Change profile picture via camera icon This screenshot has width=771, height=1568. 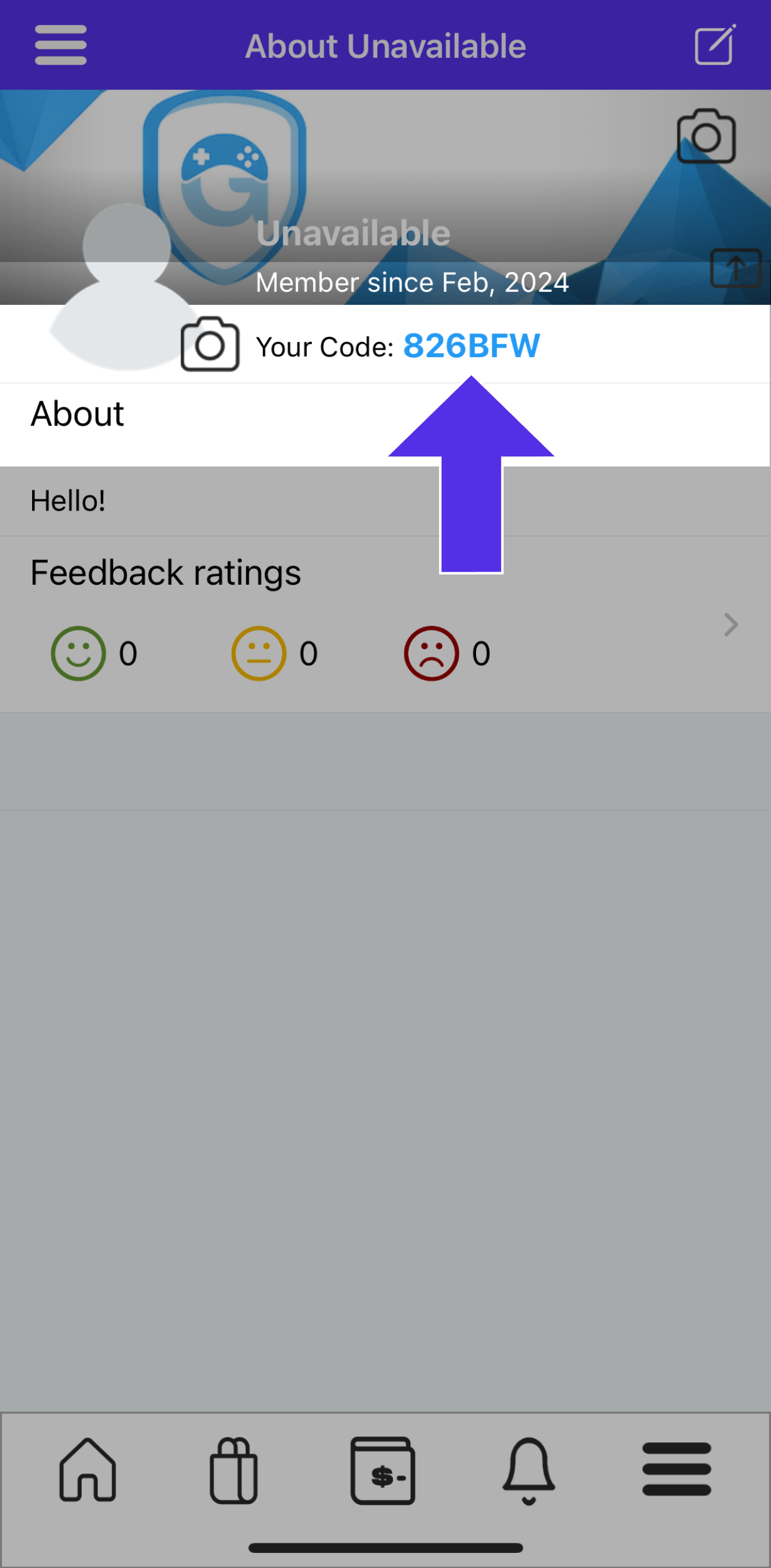(x=210, y=344)
